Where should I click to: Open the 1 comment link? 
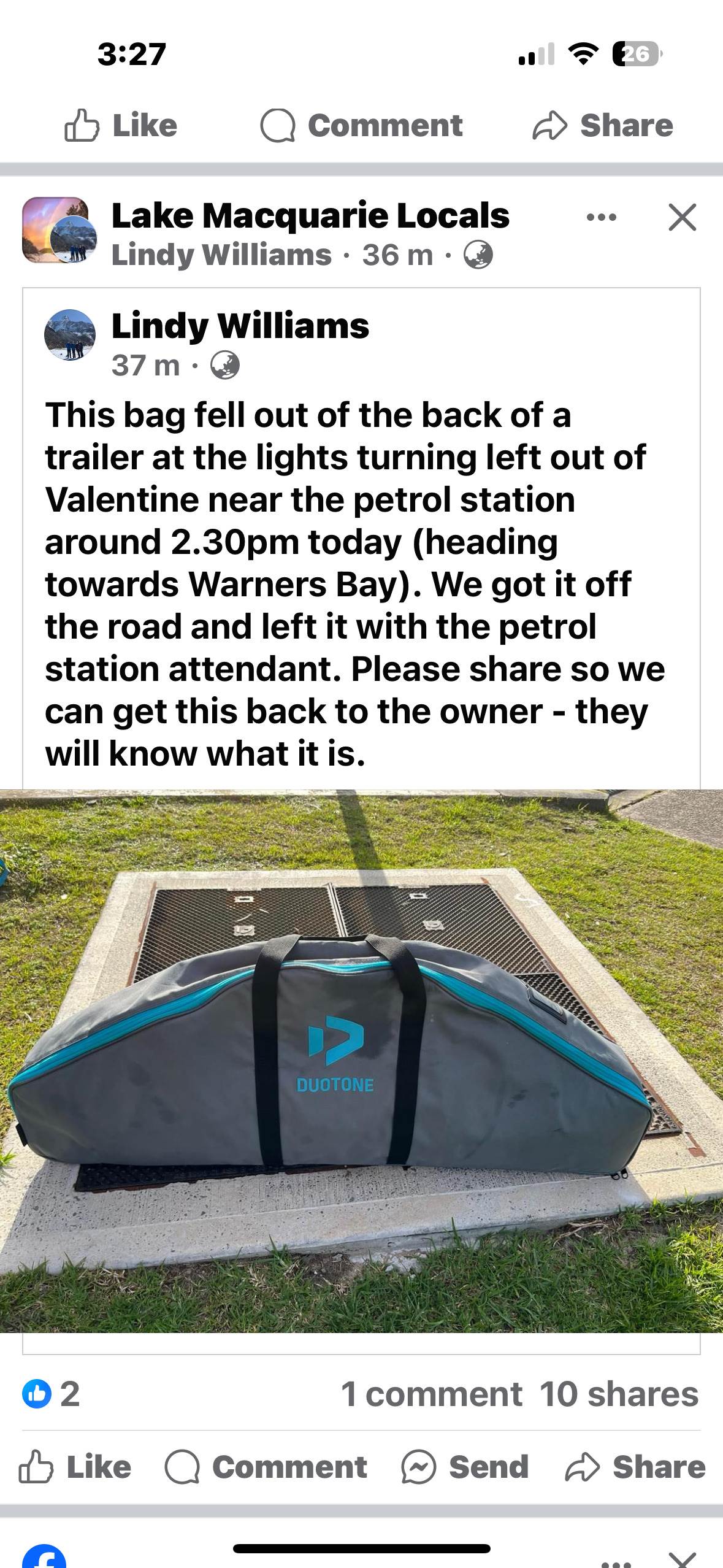431,1394
